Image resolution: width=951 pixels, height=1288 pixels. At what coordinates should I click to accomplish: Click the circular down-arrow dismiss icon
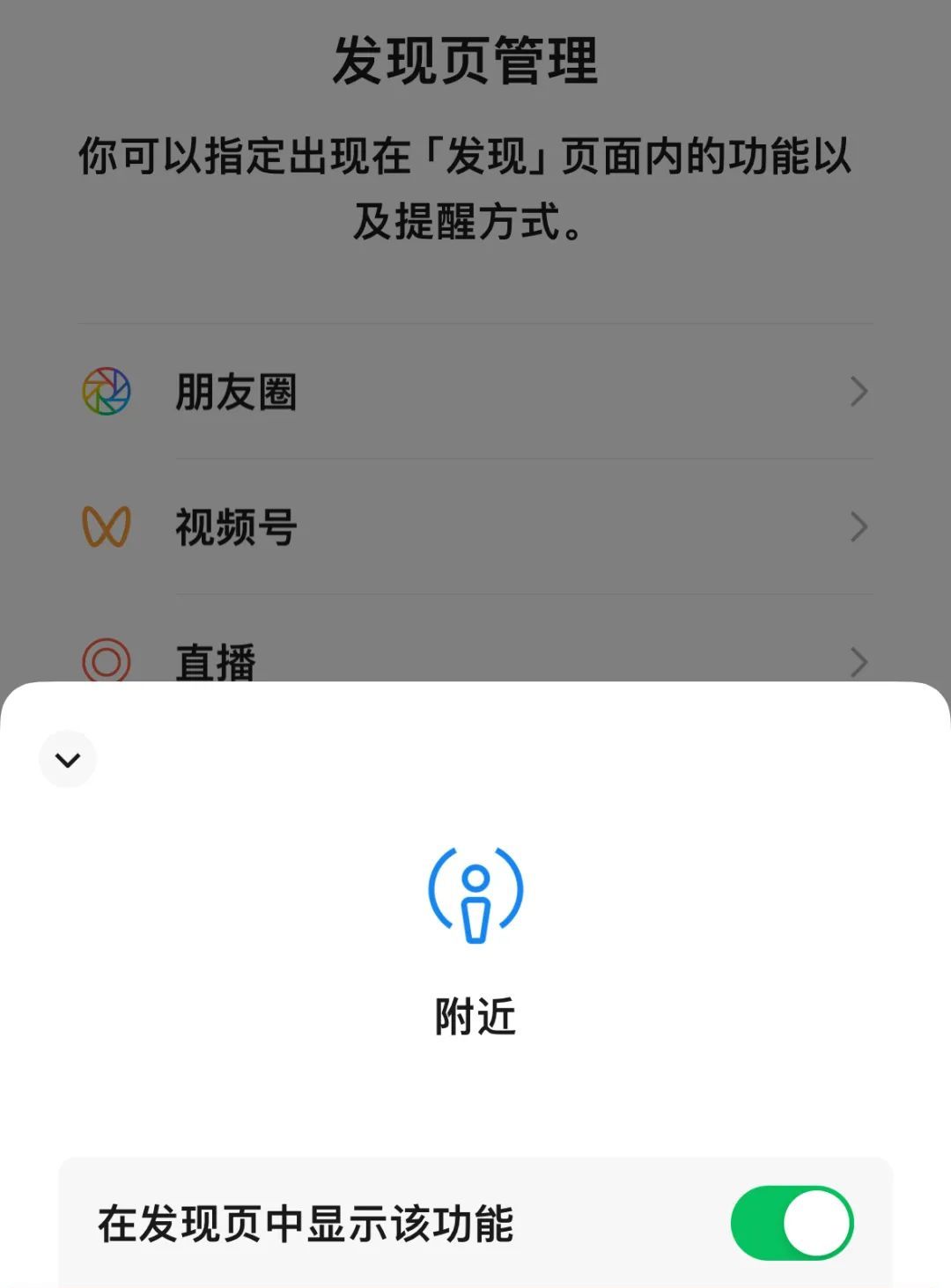pyautogui.click(x=68, y=759)
